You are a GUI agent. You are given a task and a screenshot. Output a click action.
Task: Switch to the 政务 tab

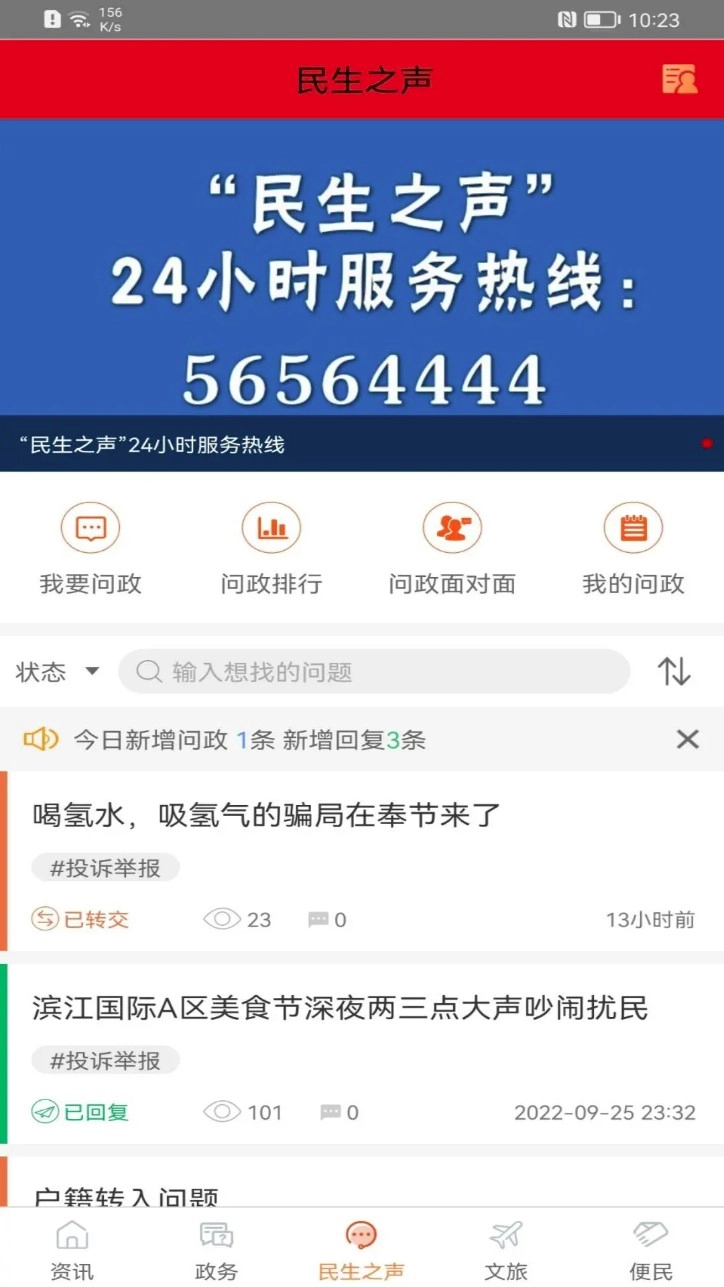216,1245
